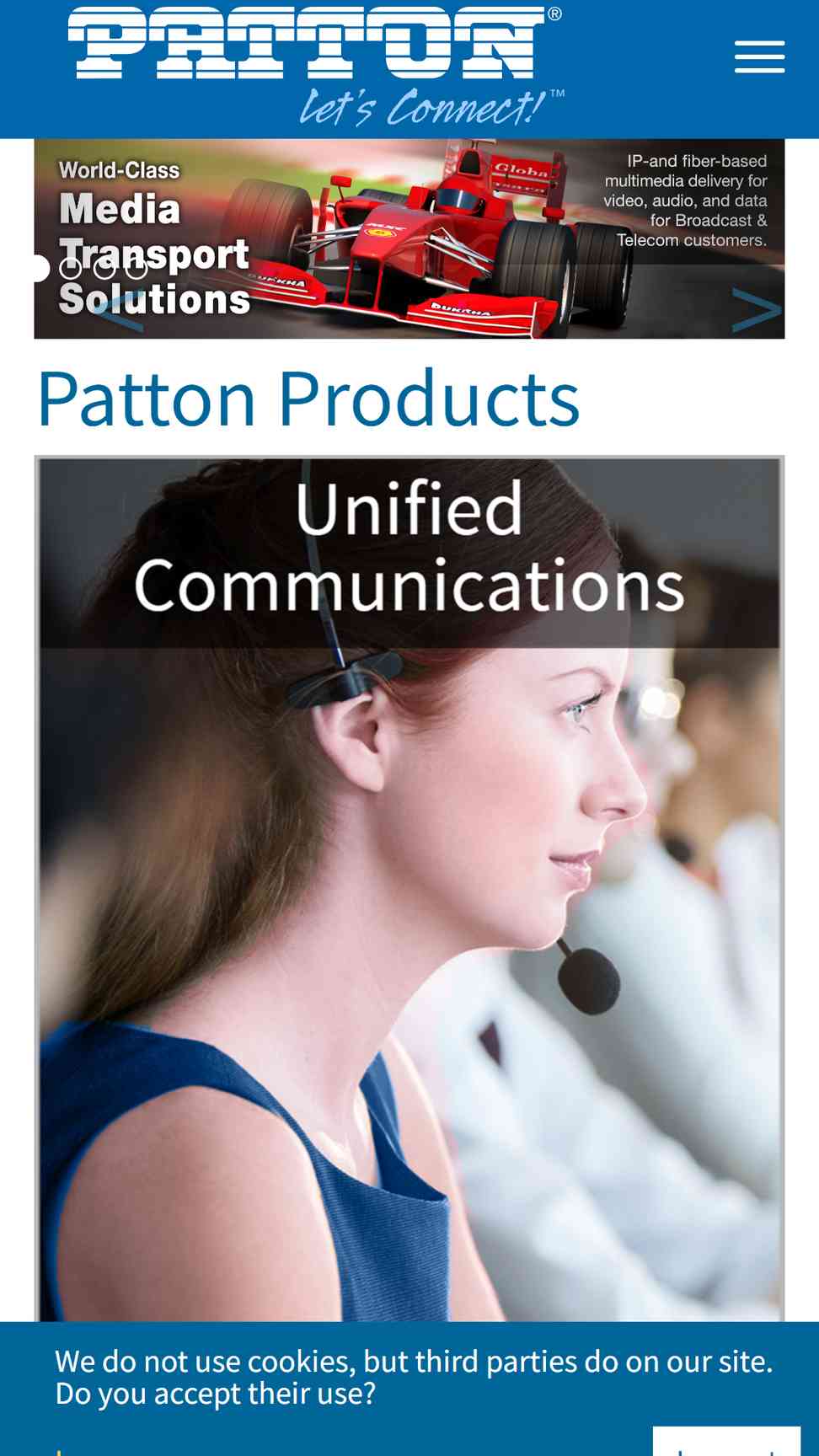Show the next banner slide
This screenshot has width=819, height=1456.
pos(756,309)
